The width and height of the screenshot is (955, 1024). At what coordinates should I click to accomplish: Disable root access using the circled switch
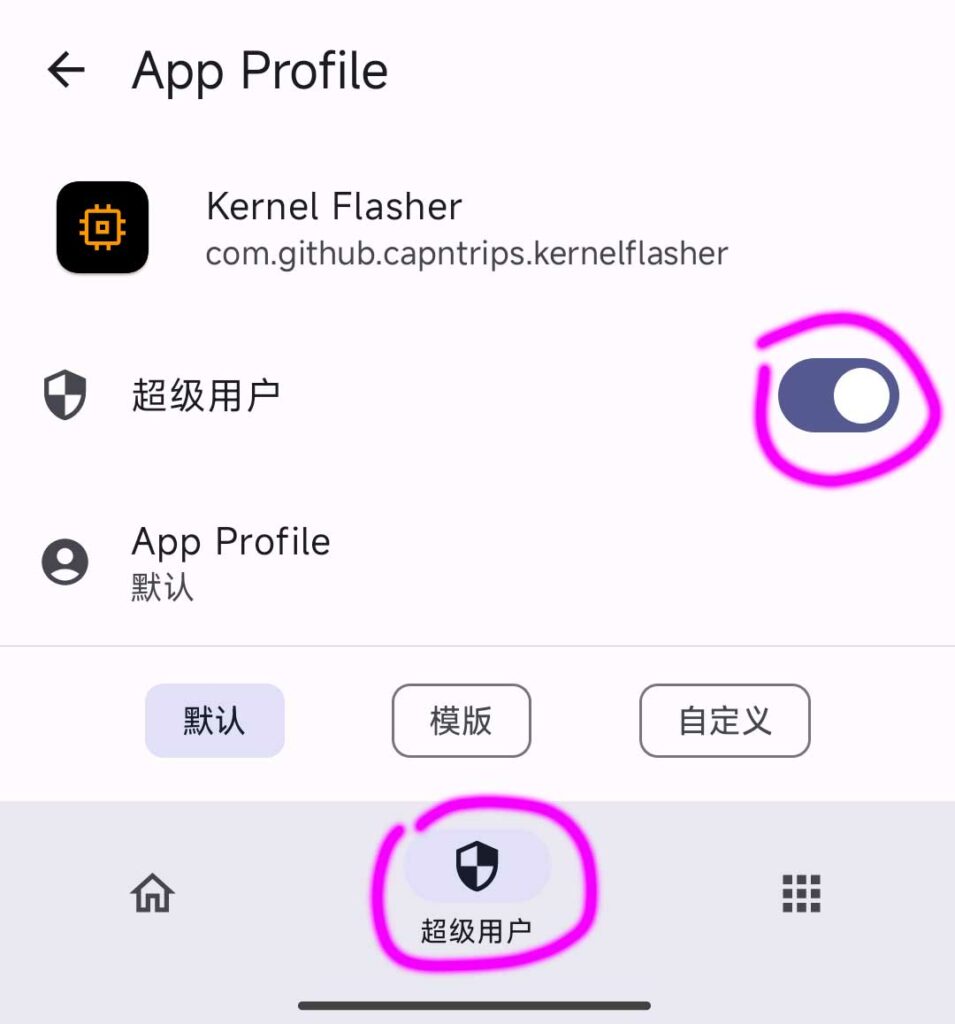point(839,396)
